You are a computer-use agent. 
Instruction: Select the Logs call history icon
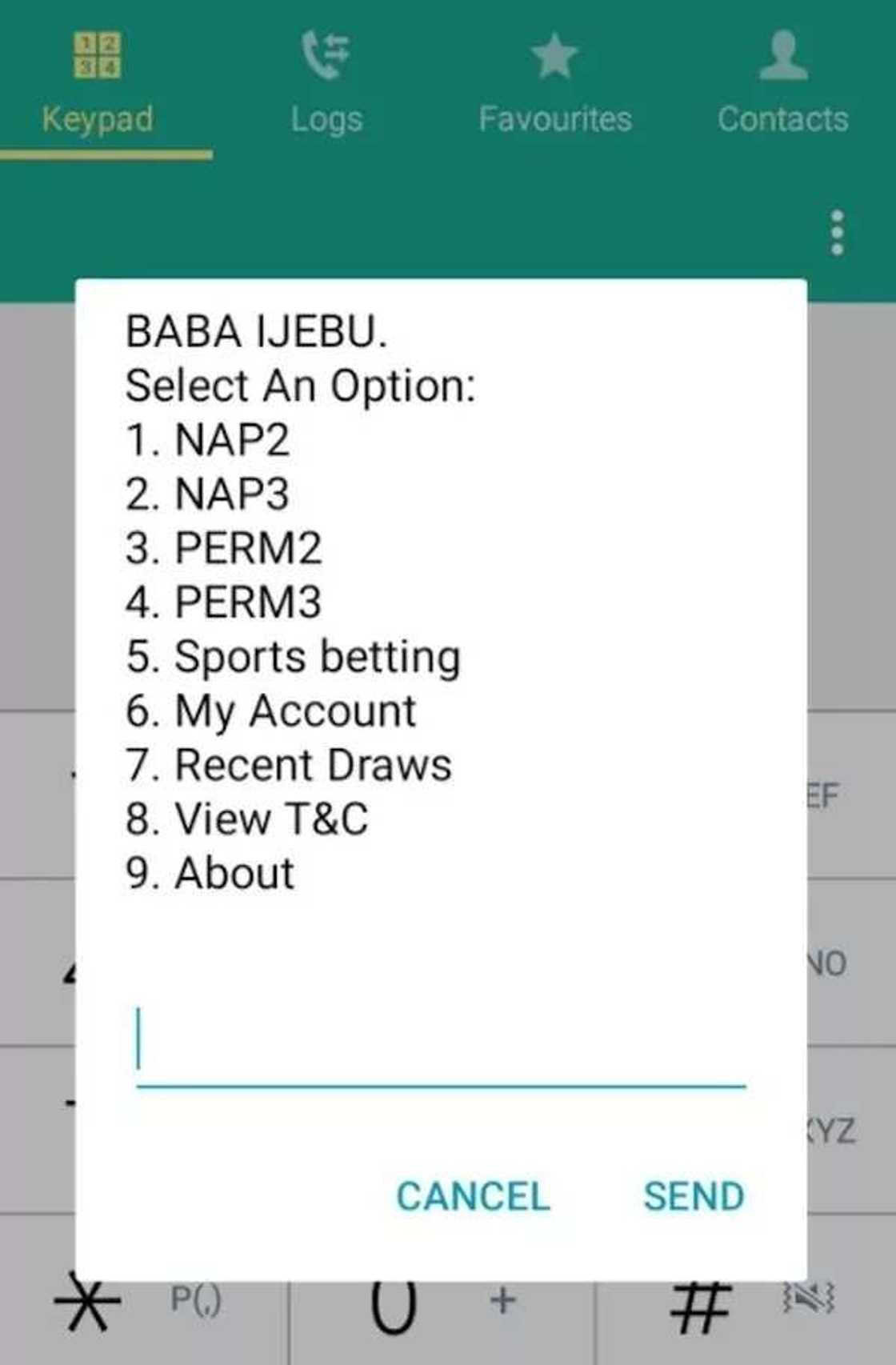coord(326,52)
